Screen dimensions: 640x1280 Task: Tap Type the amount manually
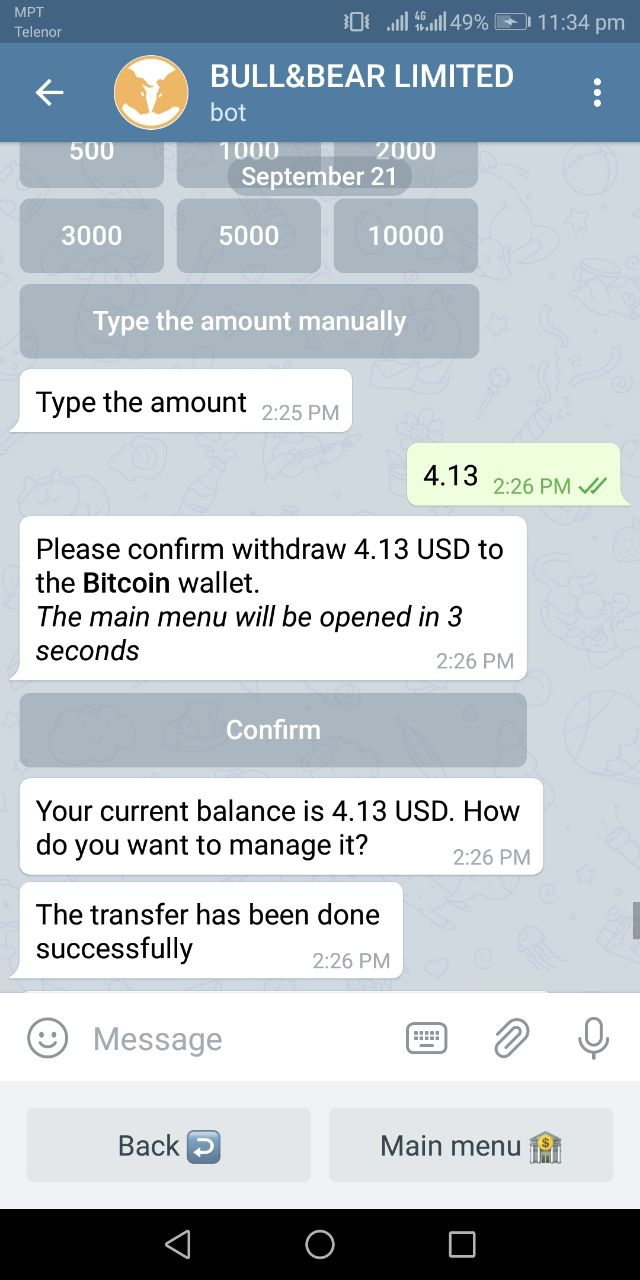point(249,321)
